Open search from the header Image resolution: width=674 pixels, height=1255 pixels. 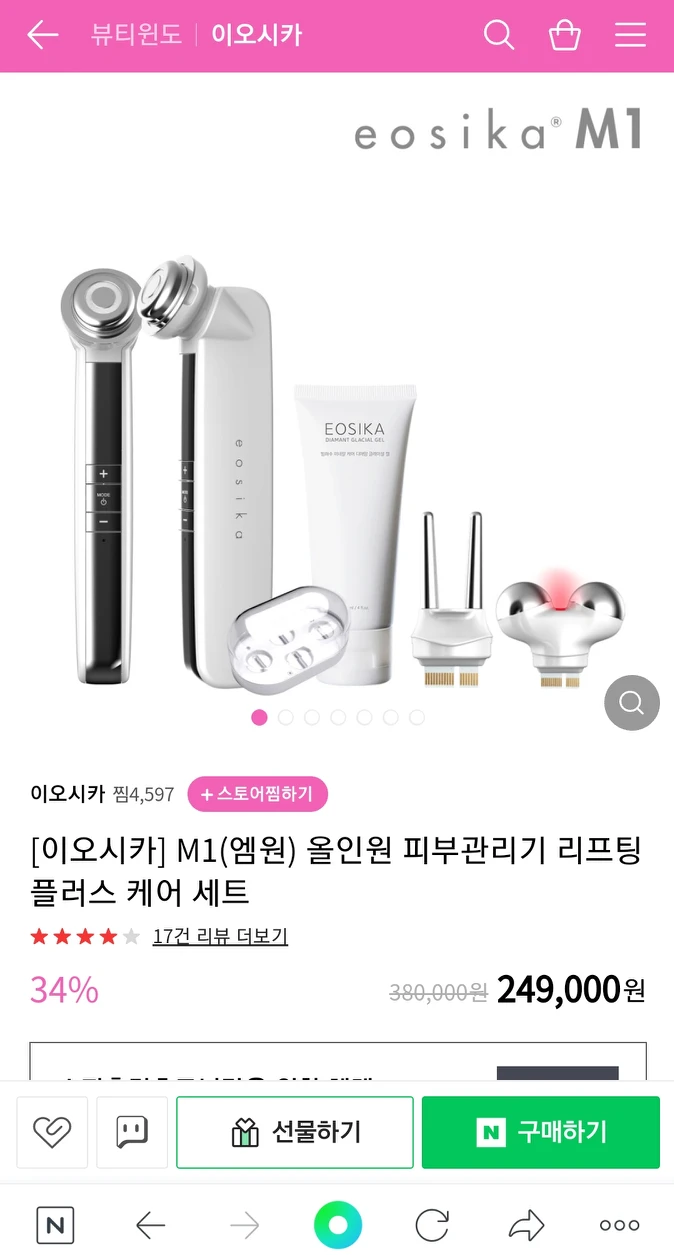498,35
